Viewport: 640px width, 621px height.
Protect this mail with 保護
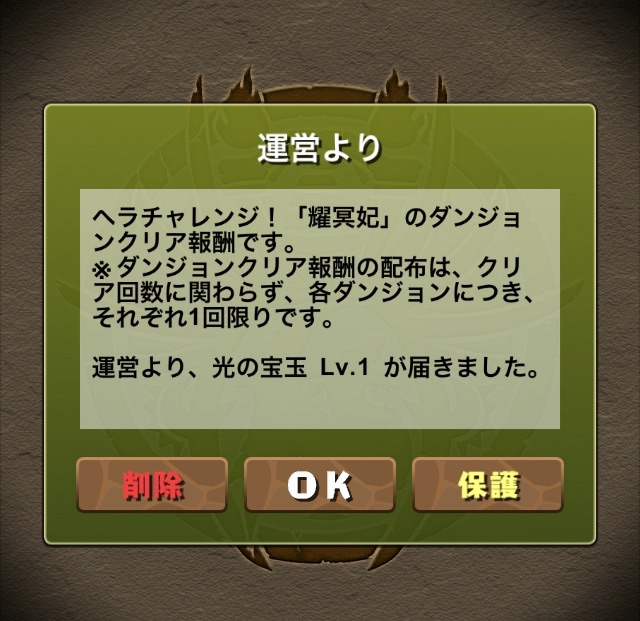tap(488, 485)
